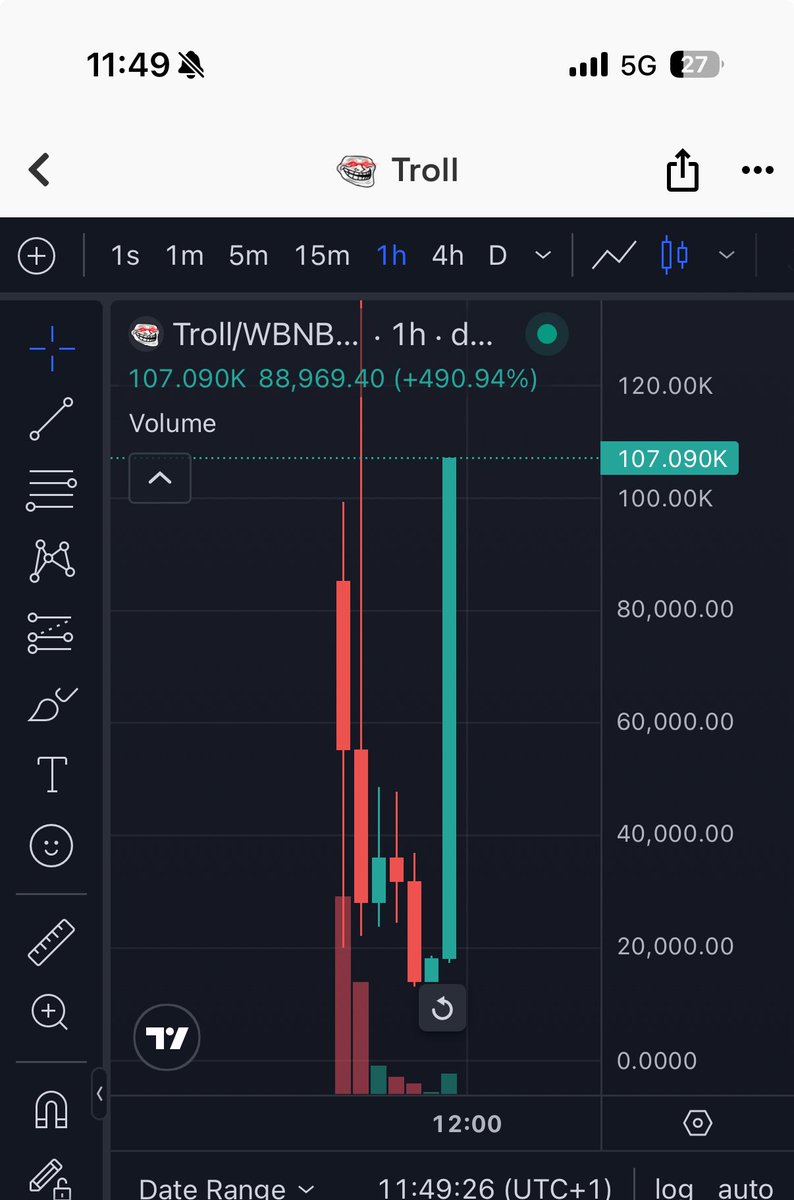Select the 1m timeframe
The width and height of the screenshot is (794, 1200).
184,256
